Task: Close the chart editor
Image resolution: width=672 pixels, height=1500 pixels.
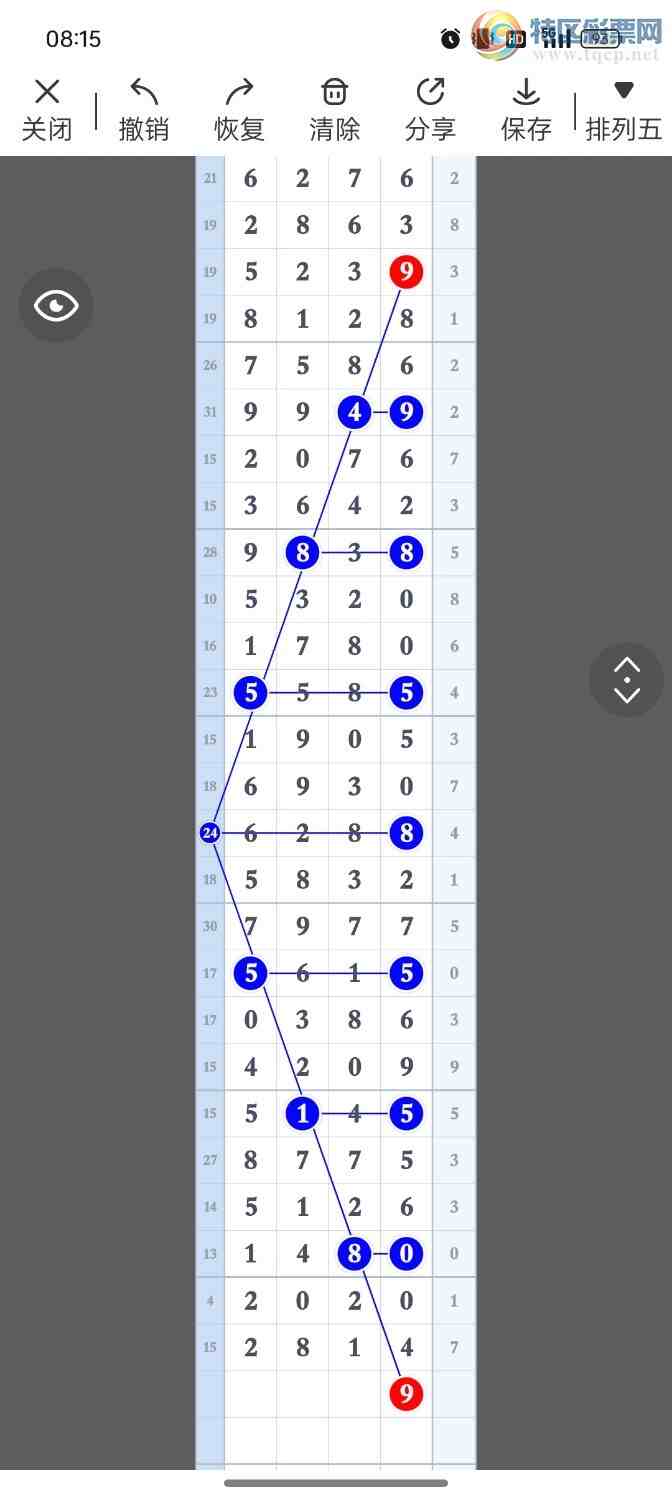Action: coord(47,110)
